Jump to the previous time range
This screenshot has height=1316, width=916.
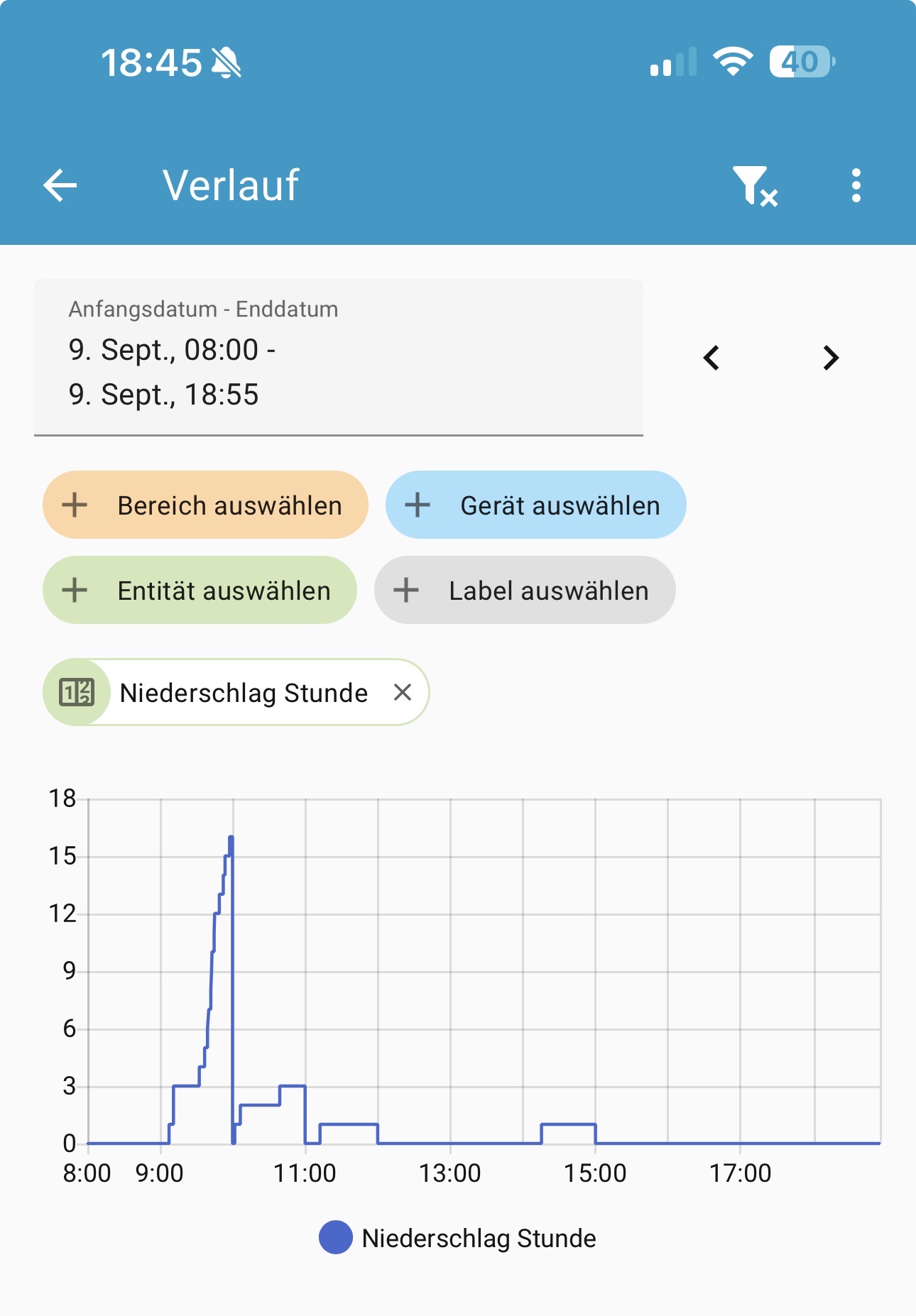[711, 358]
